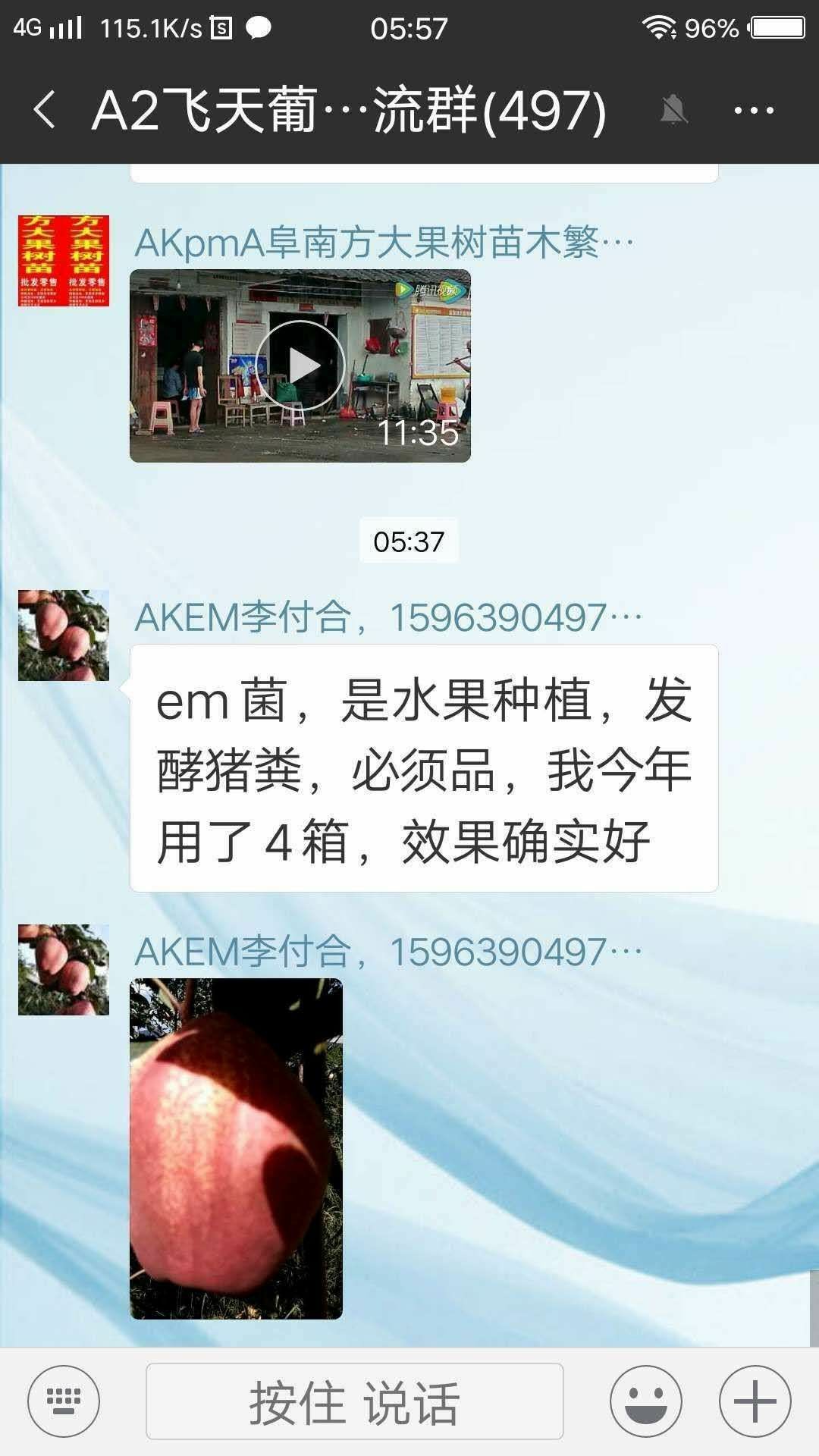Open the 阜南方大果树苗 sender avatar
The image size is (819, 1456).
[x=64, y=261]
